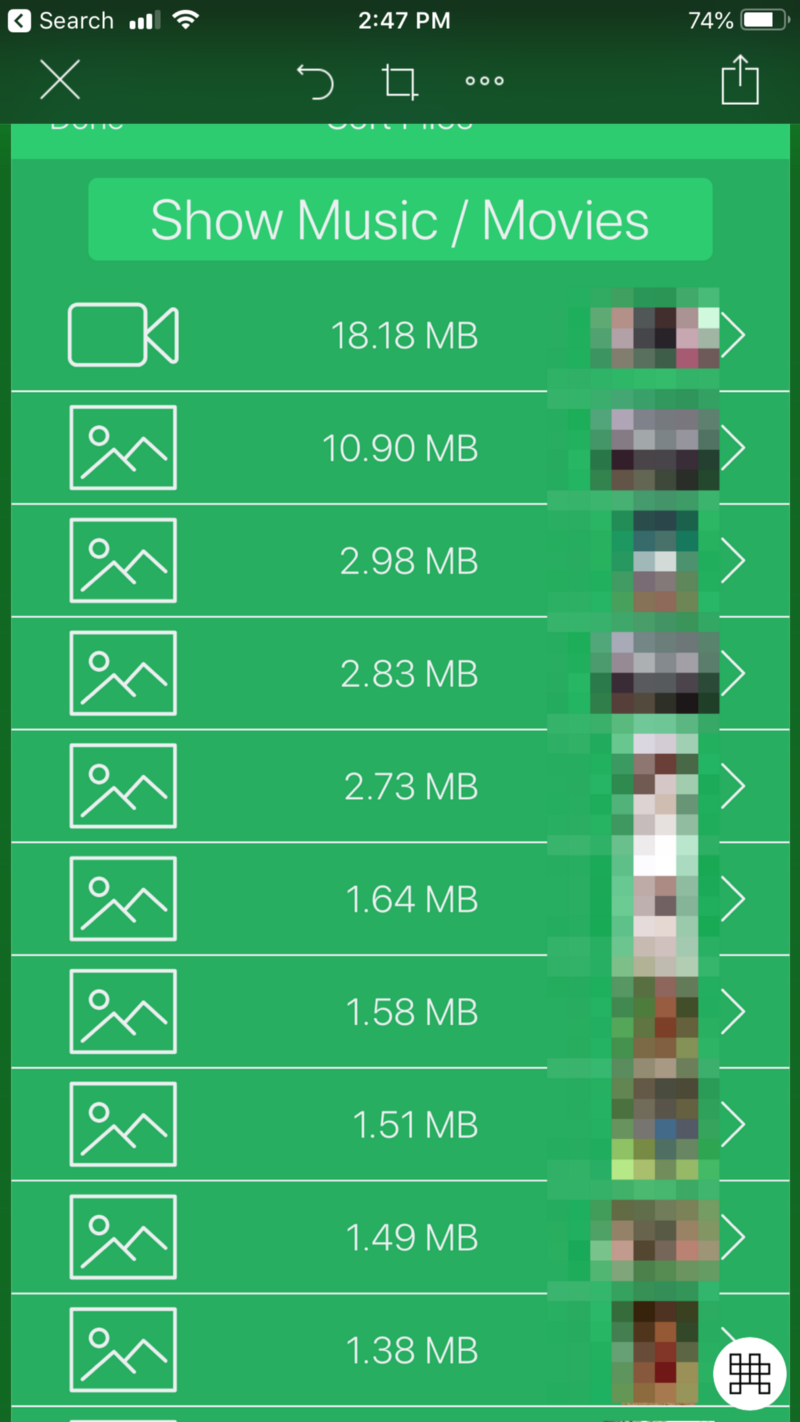Close the screenshot editor with X
The height and width of the screenshot is (1422, 800).
[x=60, y=80]
